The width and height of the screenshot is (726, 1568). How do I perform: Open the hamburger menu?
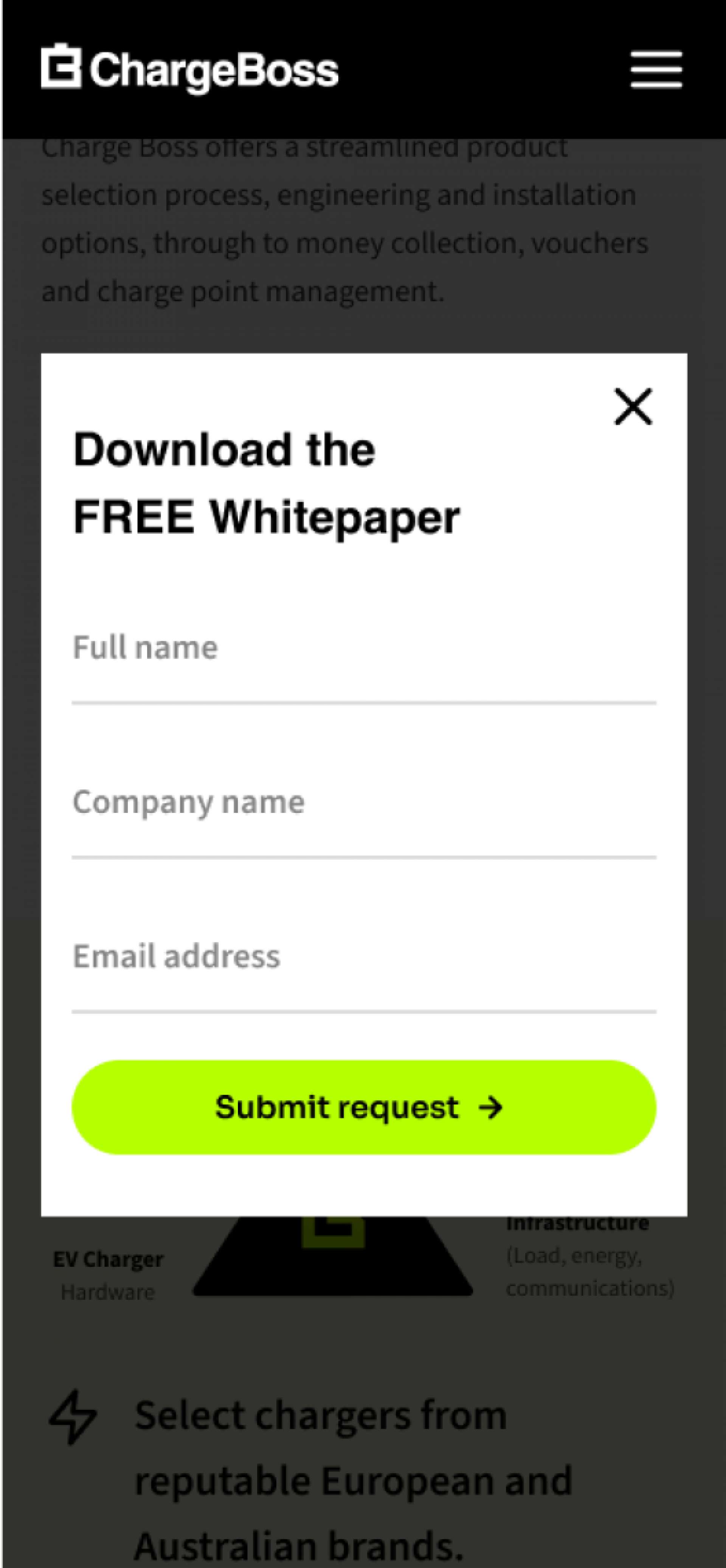tap(655, 69)
